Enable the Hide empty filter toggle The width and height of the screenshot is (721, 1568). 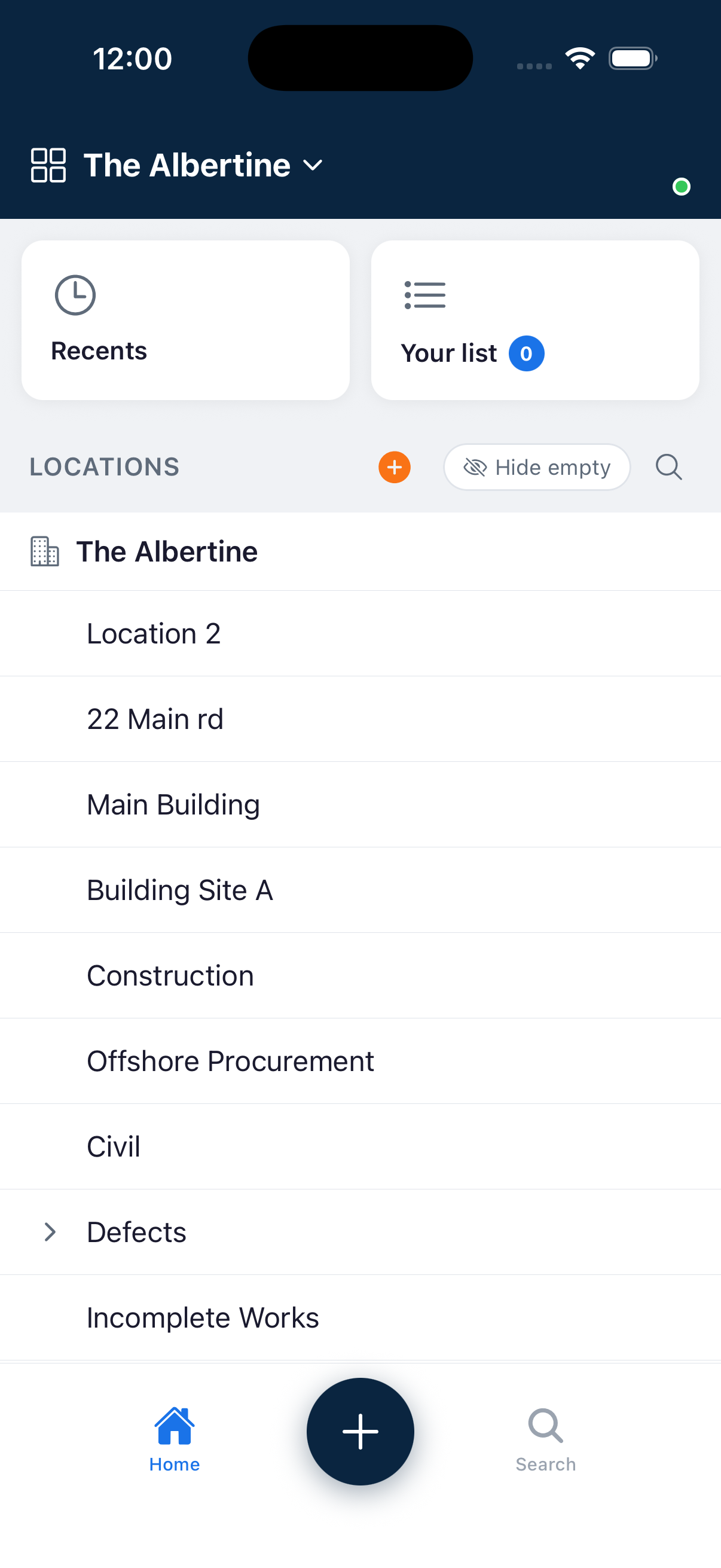pyautogui.click(x=536, y=468)
